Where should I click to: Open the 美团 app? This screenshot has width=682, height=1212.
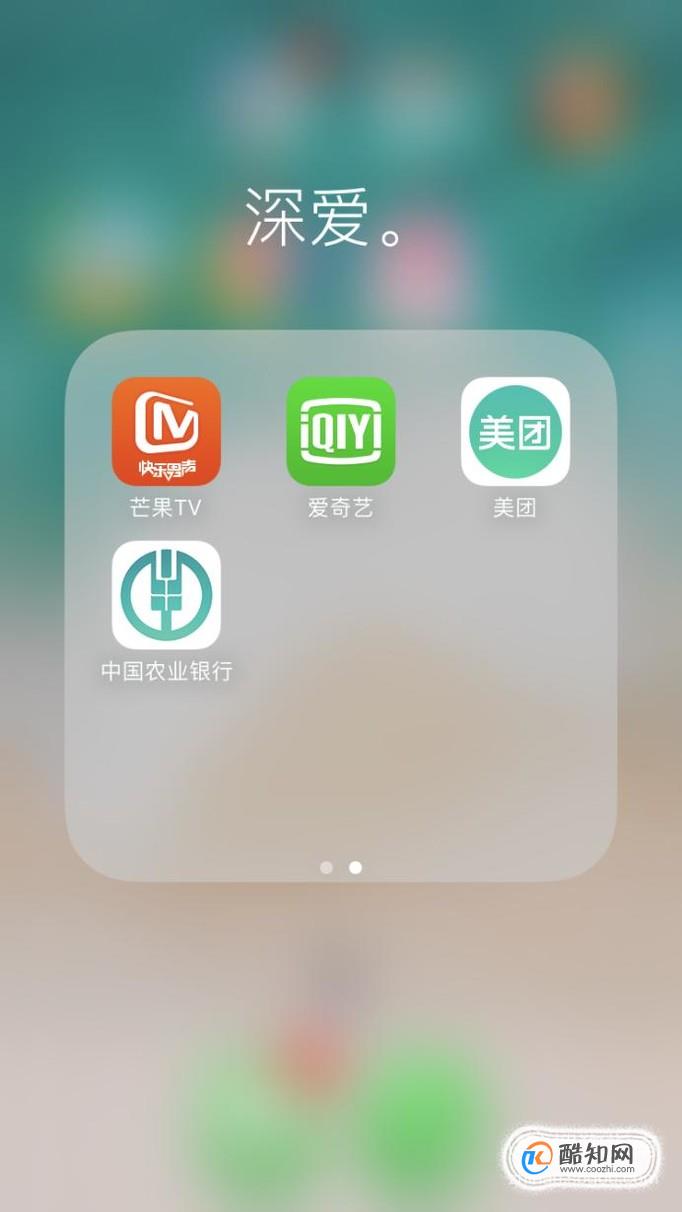(x=515, y=431)
